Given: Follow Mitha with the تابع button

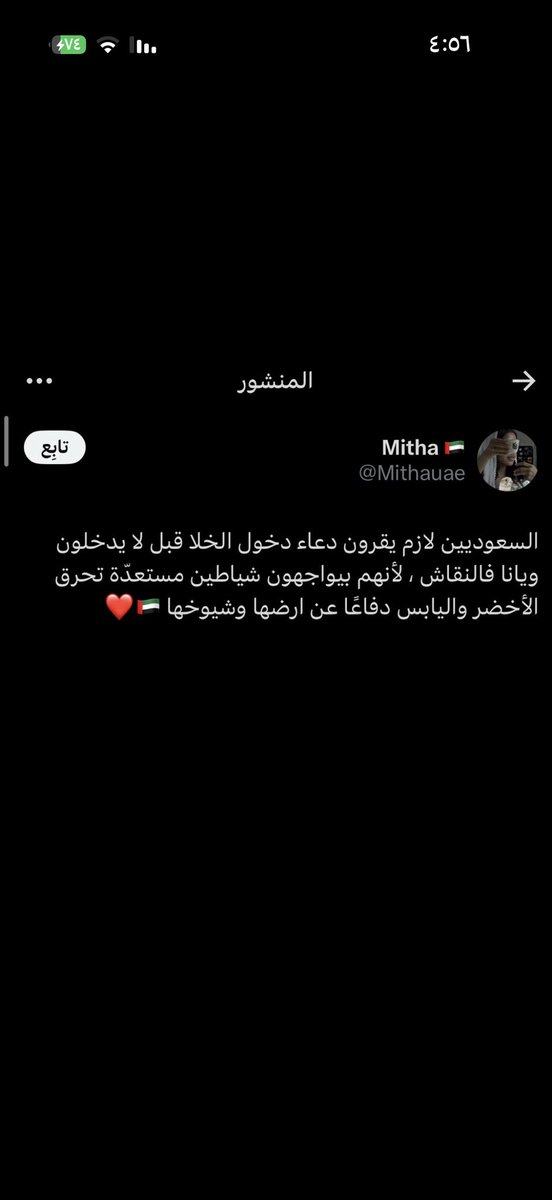Looking at the screenshot, I should [55, 448].
